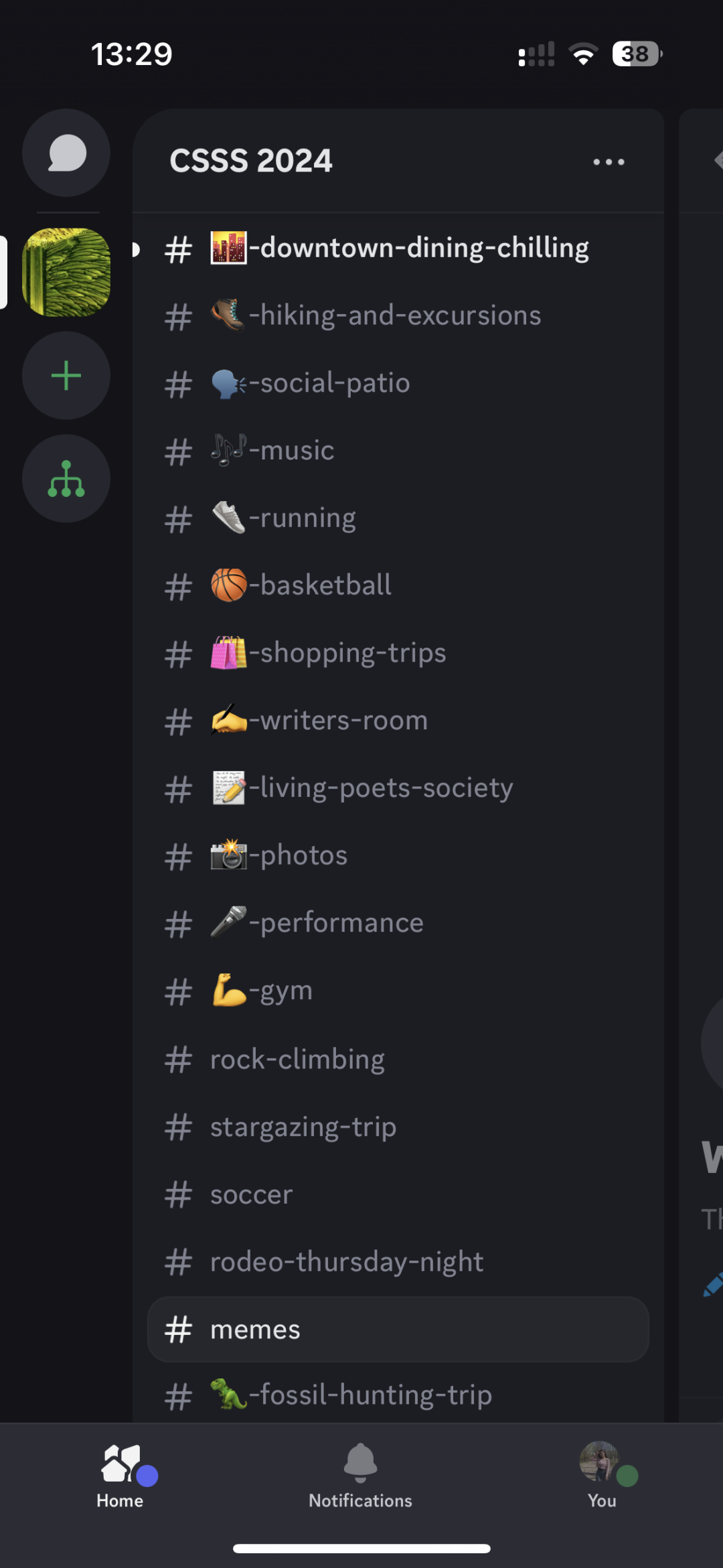Open the writers-room channel

click(x=398, y=721)
